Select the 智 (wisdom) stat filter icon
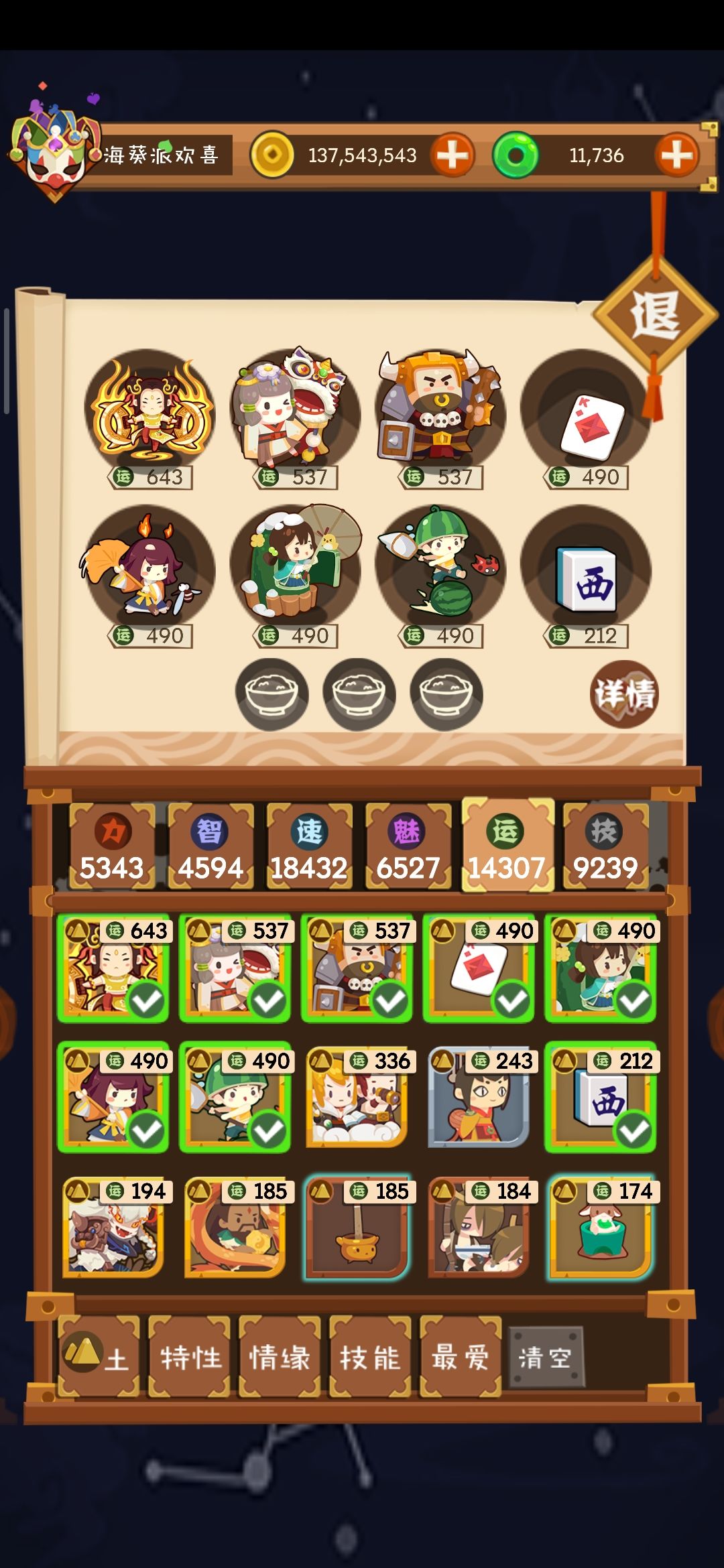This screenshot has width=724, height=1568. [x=210, y=834]
